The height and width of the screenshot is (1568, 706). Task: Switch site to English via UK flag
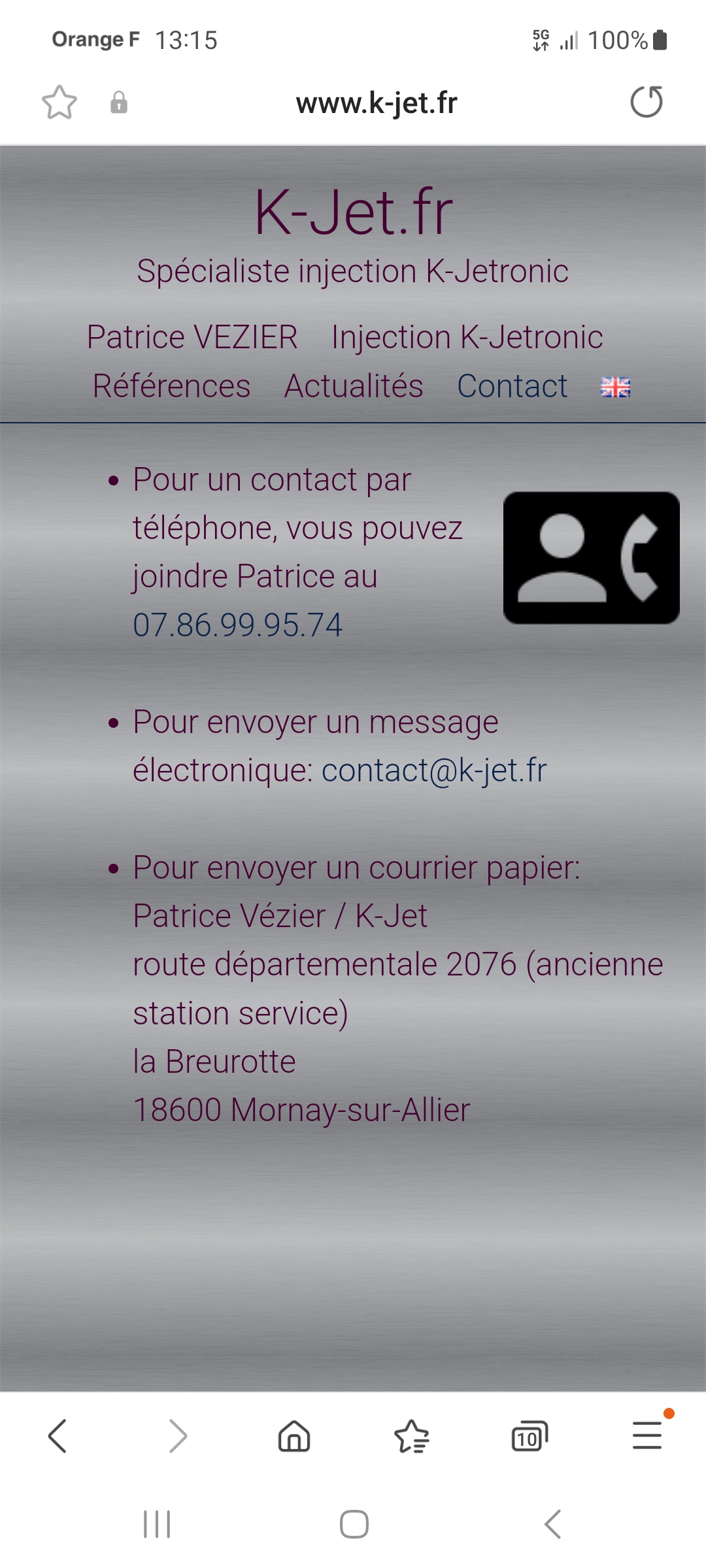click(615, 387)
